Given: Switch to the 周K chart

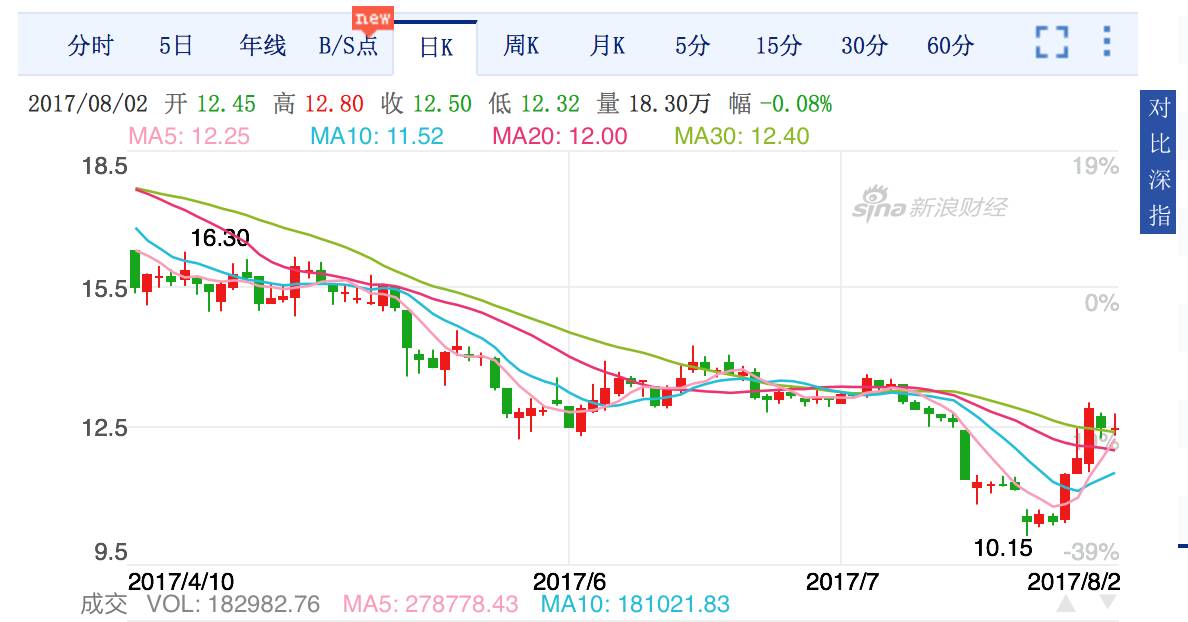Looking at the screenshot, I should pyautogui.click(x=521, y=45).
